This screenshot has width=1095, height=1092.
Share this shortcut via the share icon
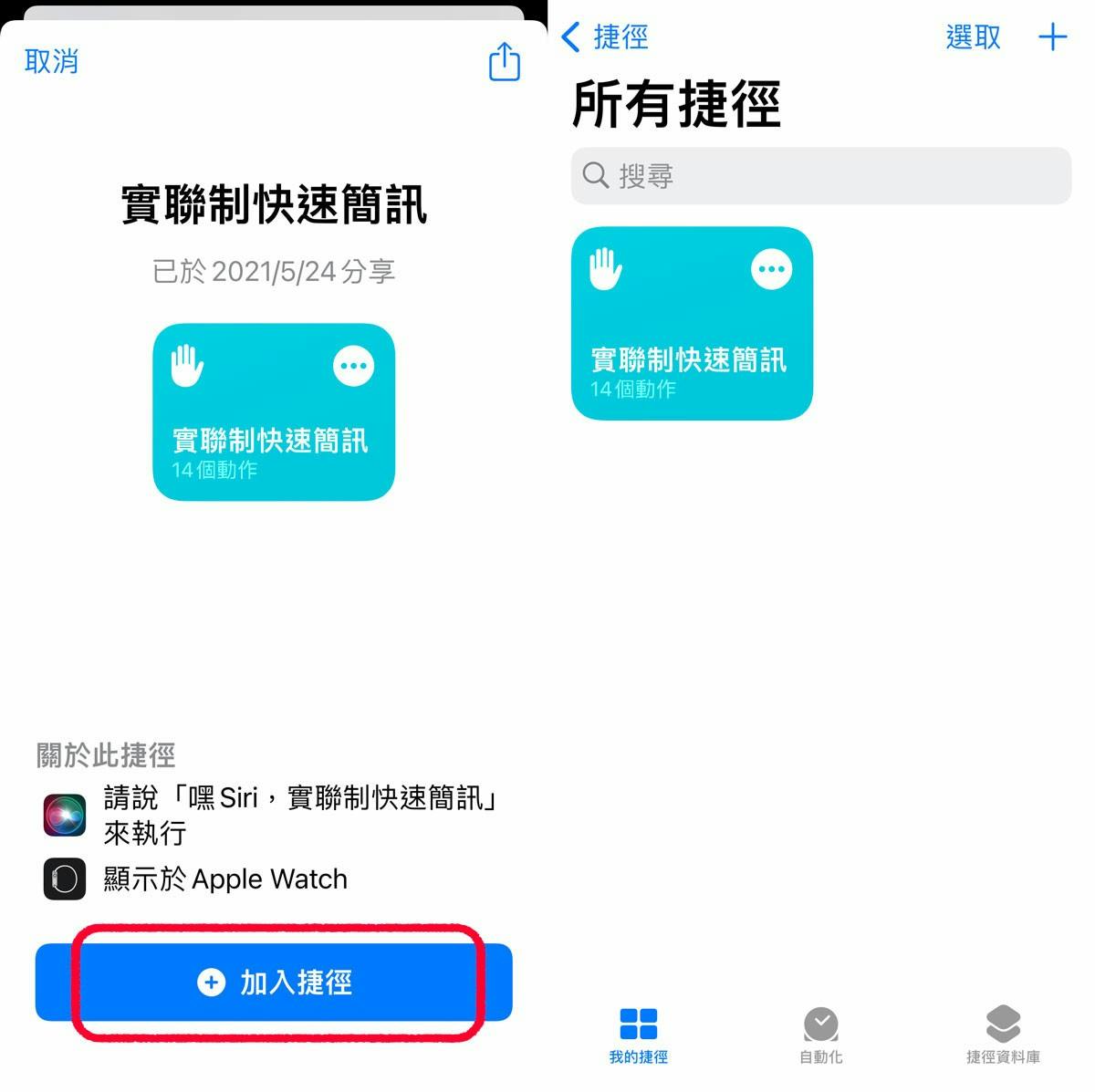[504, 62]
